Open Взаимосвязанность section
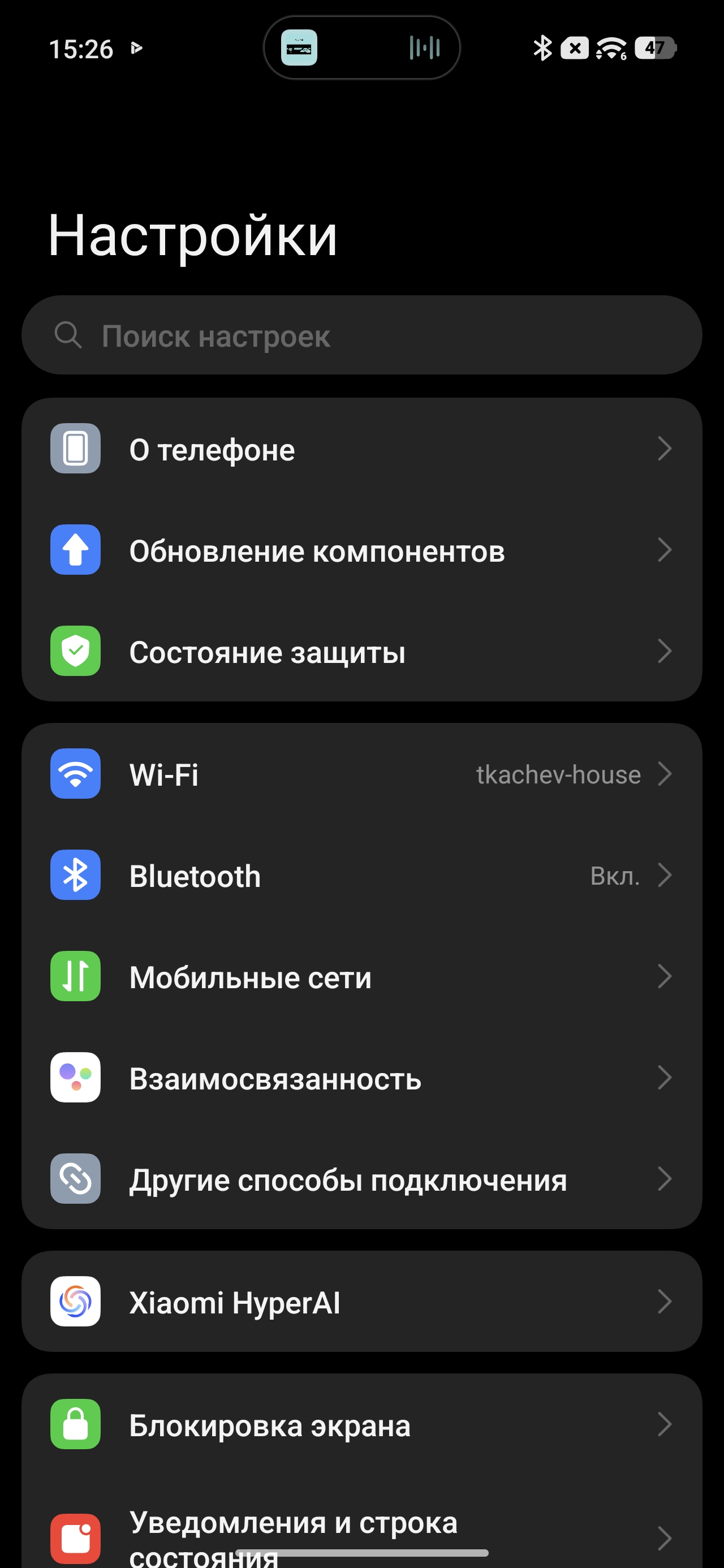 [361, 1078]
